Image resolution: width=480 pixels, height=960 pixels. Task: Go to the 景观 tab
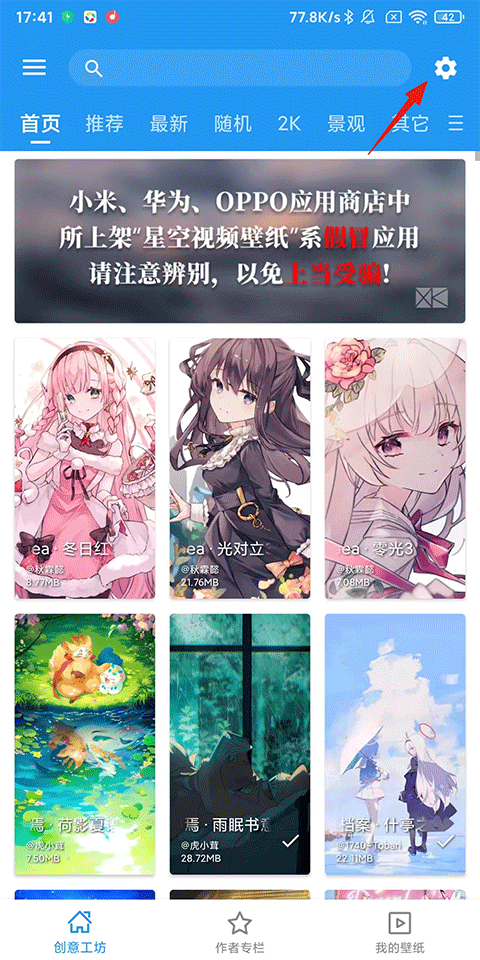(x=346, y=124)
